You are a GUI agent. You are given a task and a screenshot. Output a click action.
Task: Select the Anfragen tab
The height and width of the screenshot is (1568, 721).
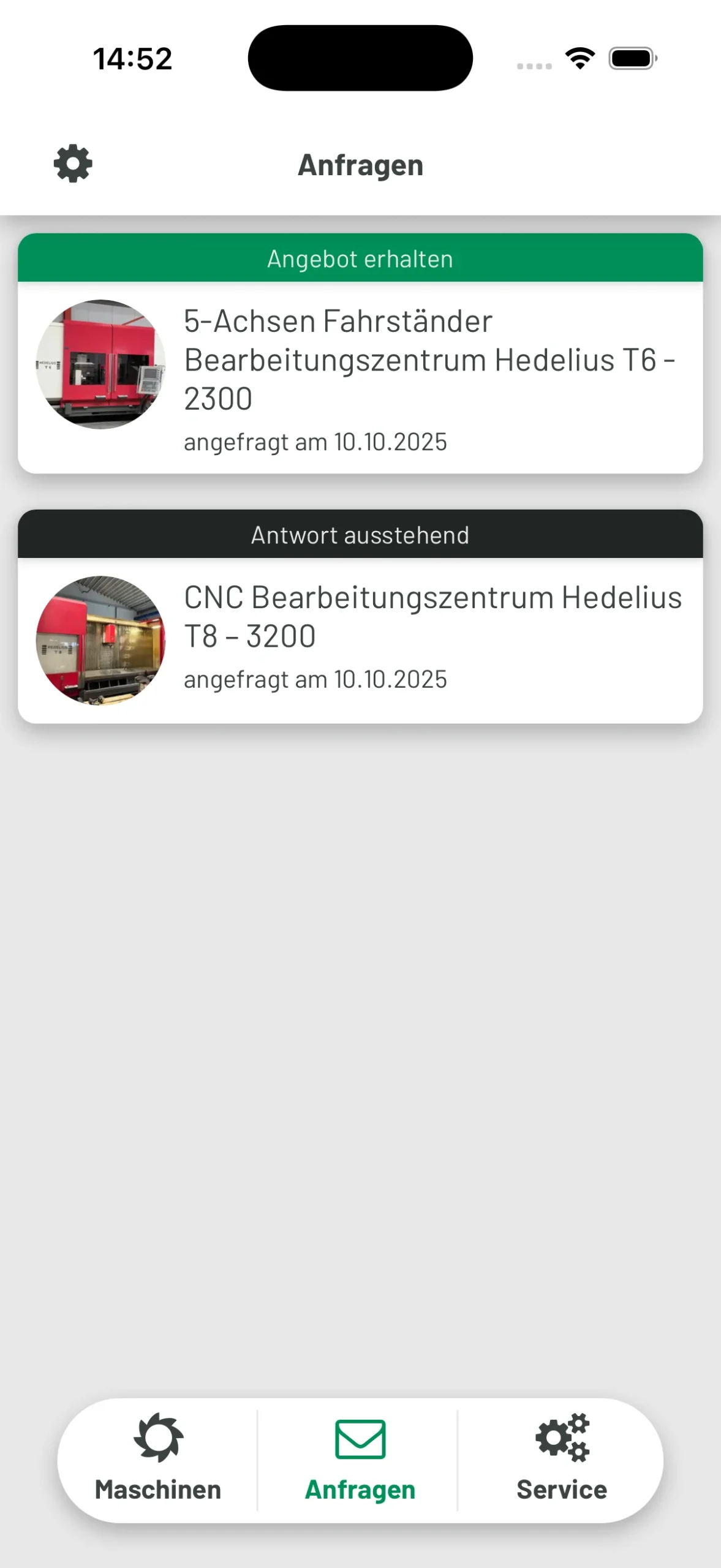pos(360,1460)
